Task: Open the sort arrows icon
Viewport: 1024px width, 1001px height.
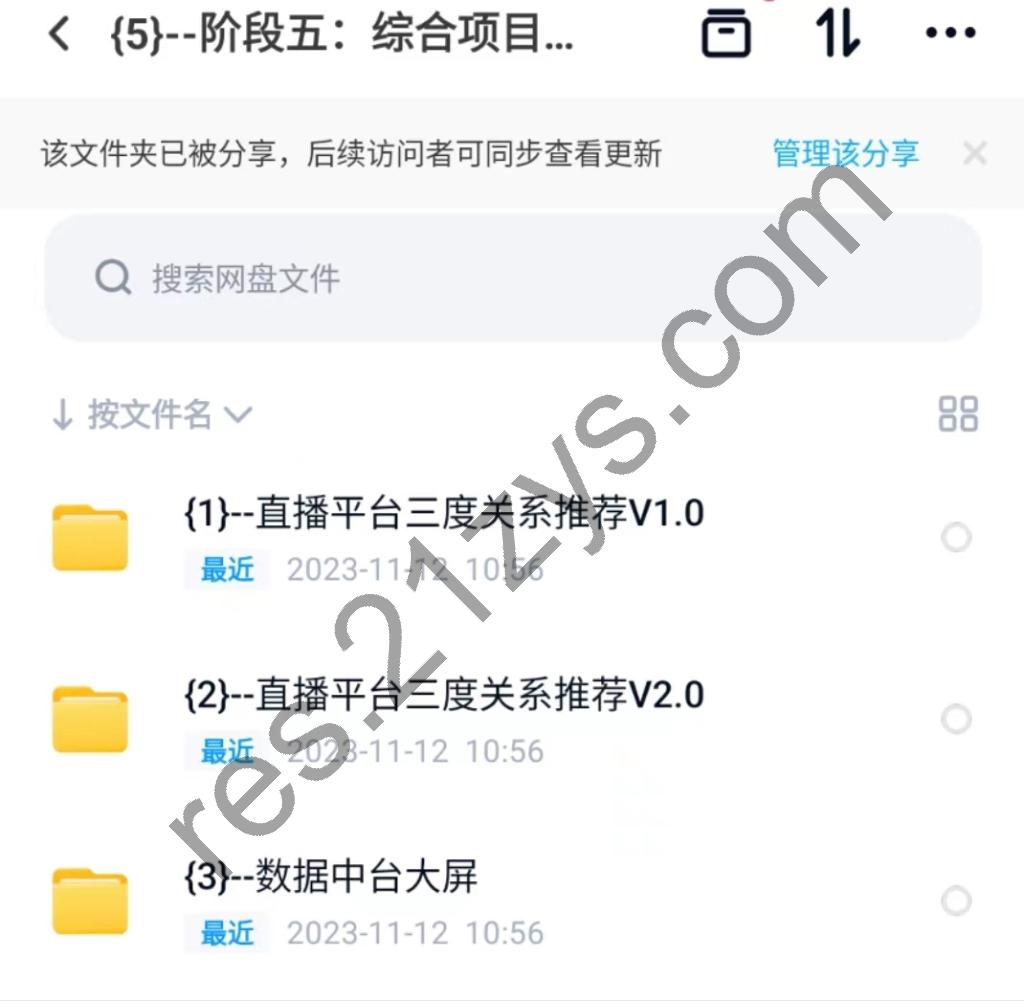Action: 837,35
